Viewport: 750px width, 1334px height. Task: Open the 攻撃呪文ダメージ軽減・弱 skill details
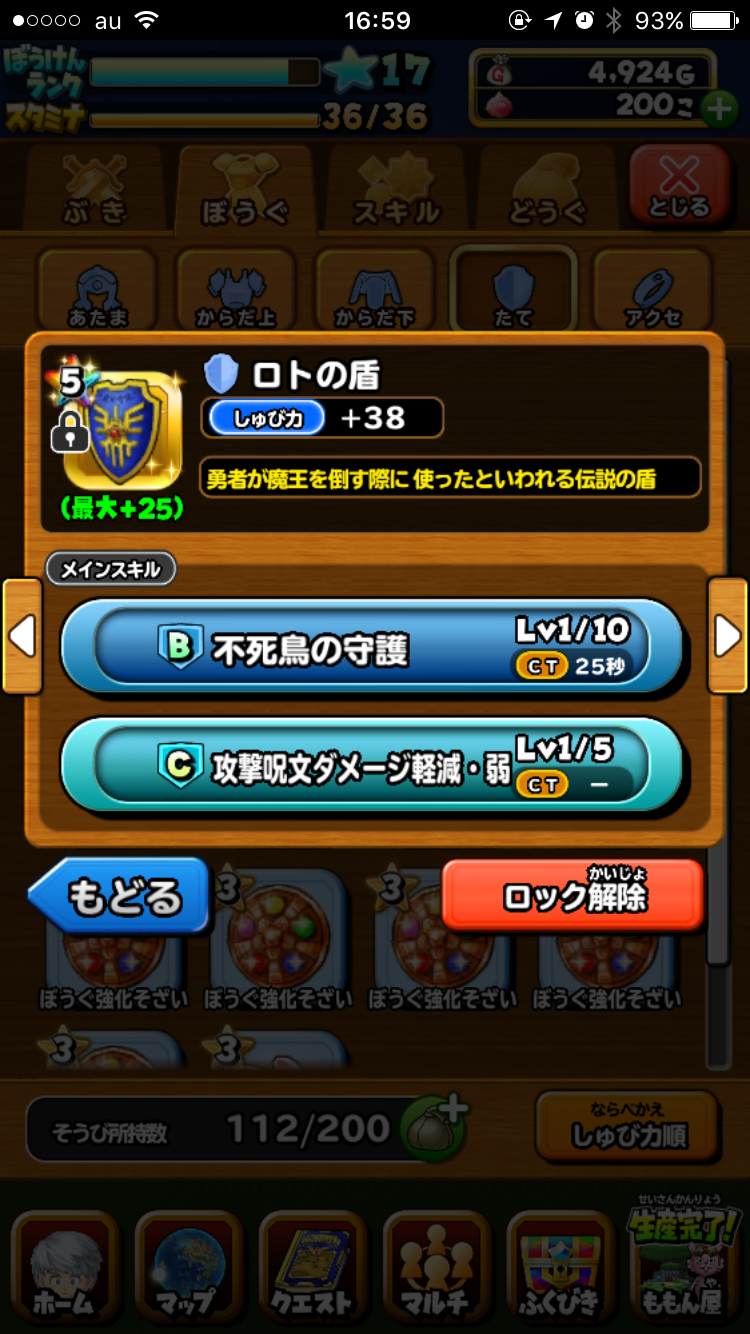(371, 767)
